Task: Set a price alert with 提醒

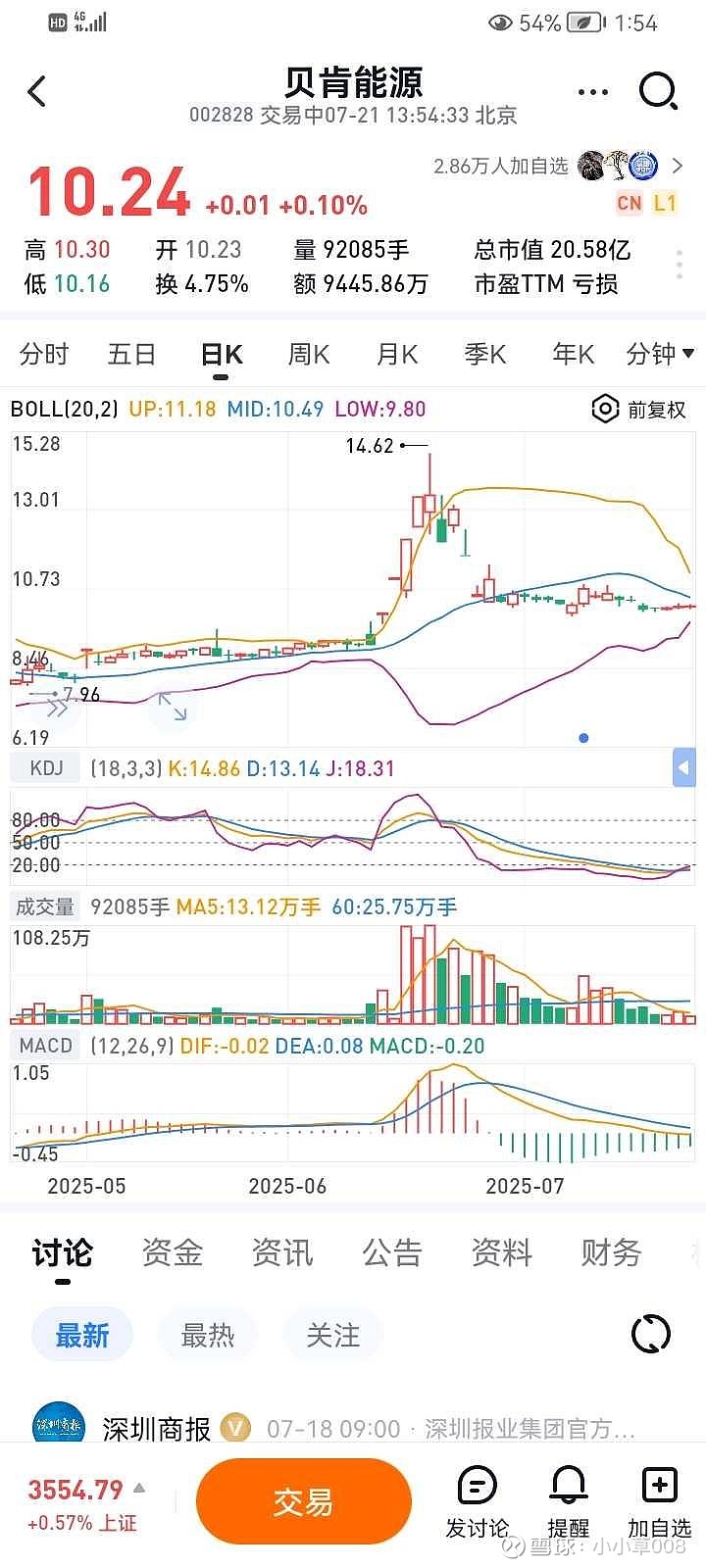Action: click(x=568, y=1501)
